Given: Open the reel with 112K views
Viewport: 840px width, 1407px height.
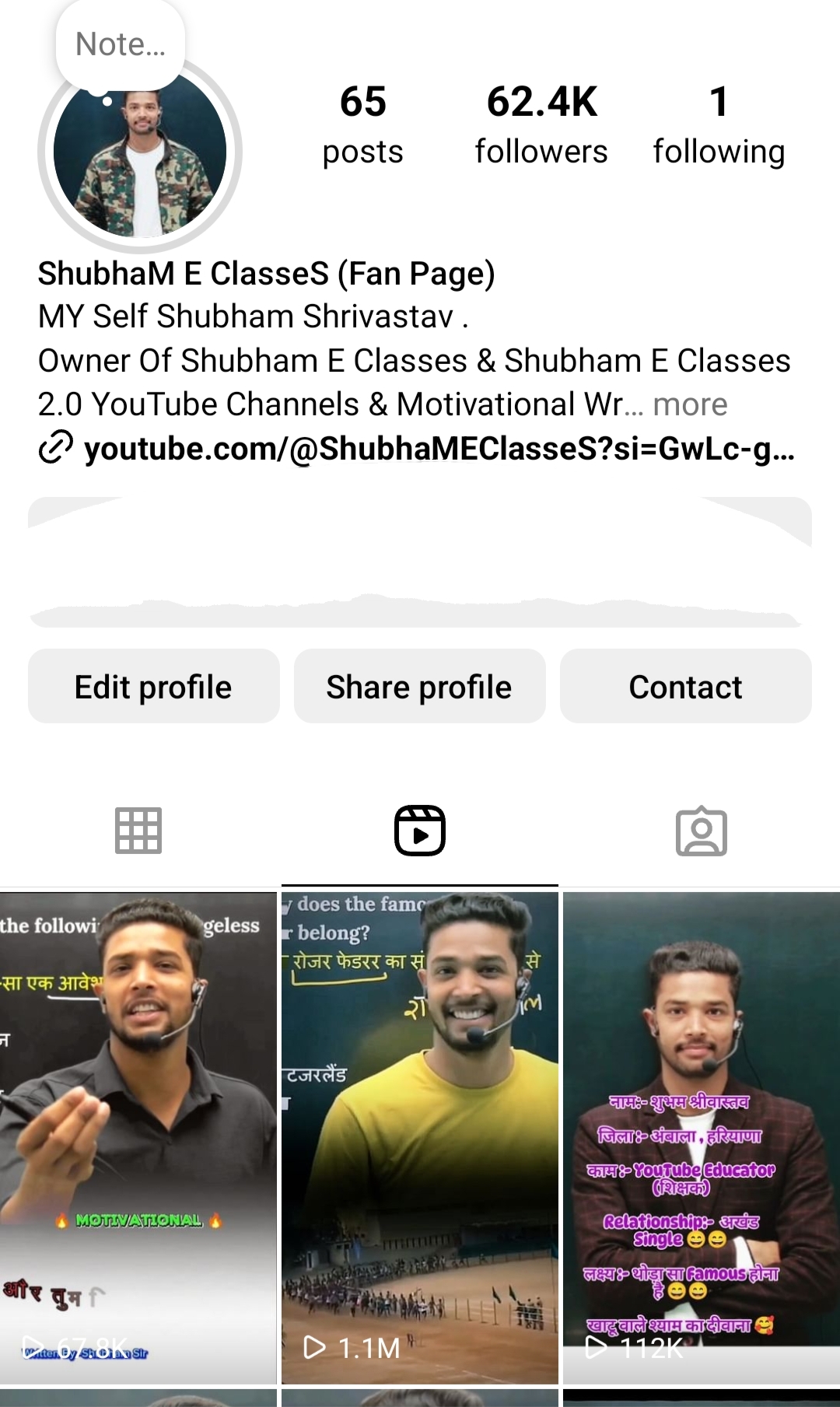Looking at the screenshot, I should coord(701,1136).
